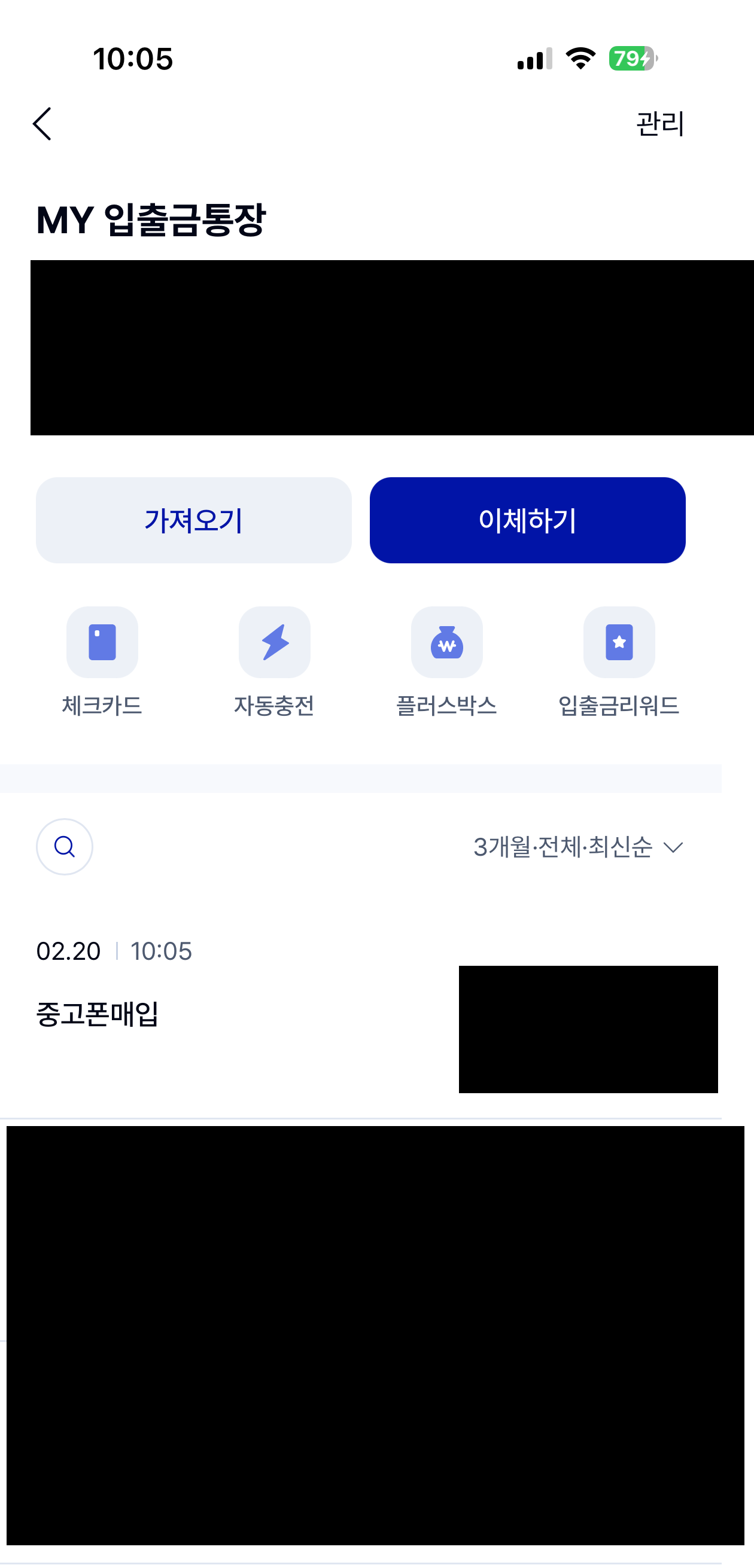
Task: Tap the cellular signal bars icon
Action: [x=534, y=58]
